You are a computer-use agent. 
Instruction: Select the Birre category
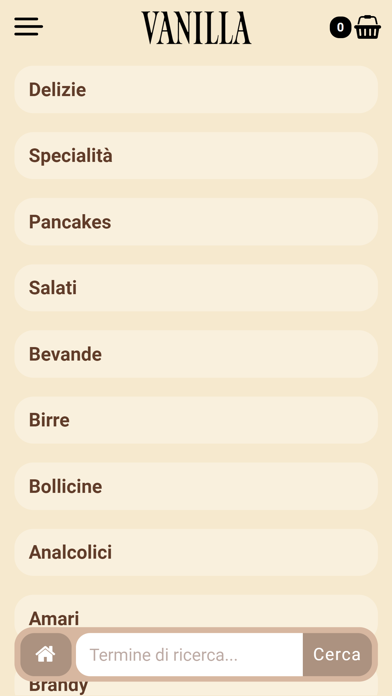pos(196,420)
